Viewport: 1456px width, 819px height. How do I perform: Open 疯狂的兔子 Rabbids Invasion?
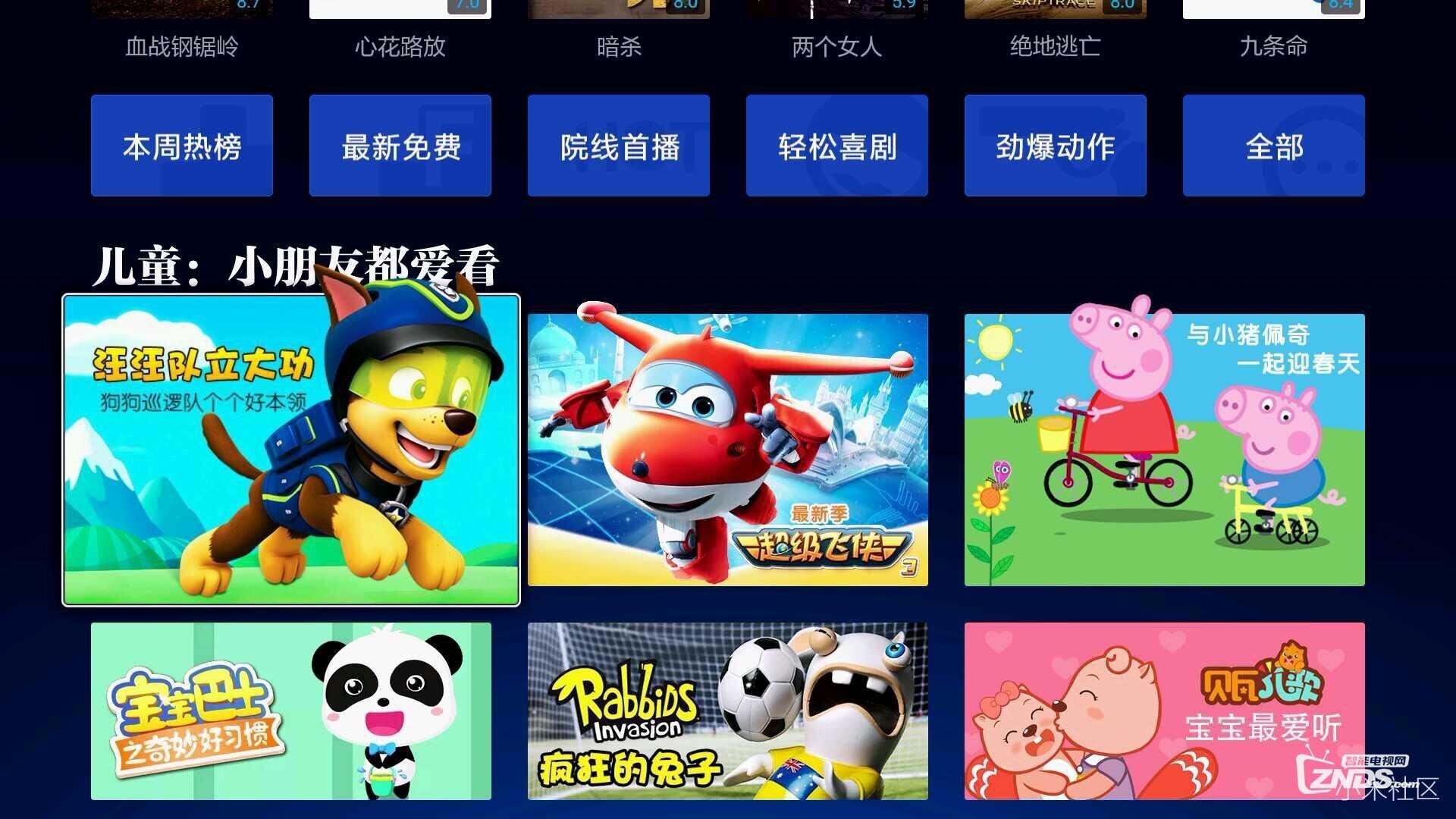coord(728,711)
